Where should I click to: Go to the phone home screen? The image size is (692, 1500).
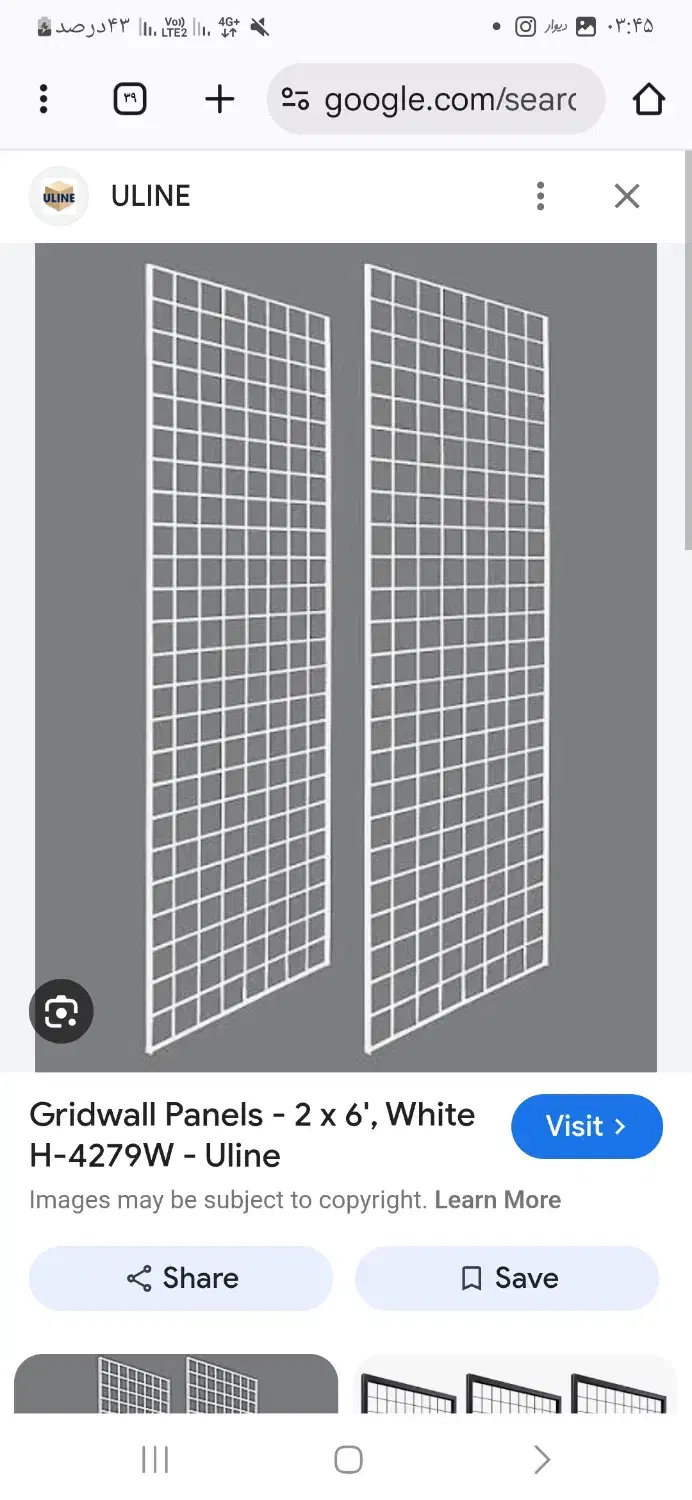point(348,1460)
